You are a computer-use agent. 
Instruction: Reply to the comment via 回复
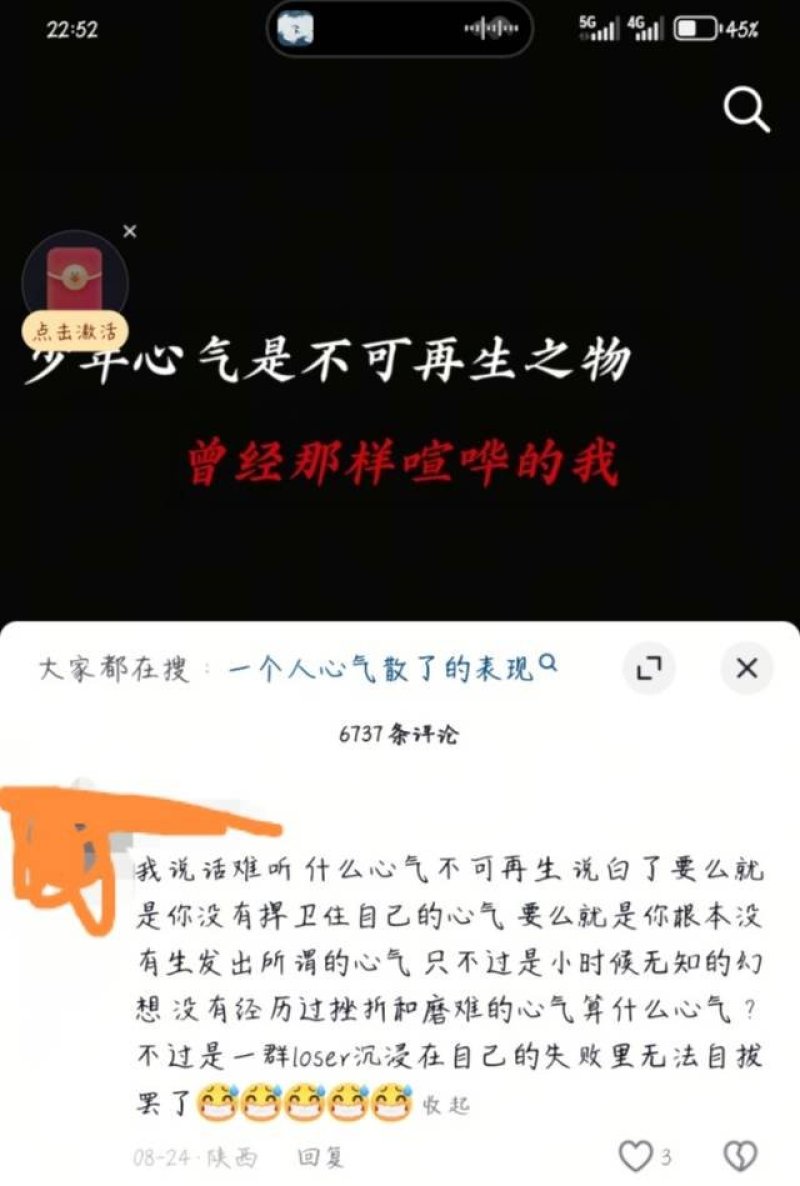coord(320,1157)
